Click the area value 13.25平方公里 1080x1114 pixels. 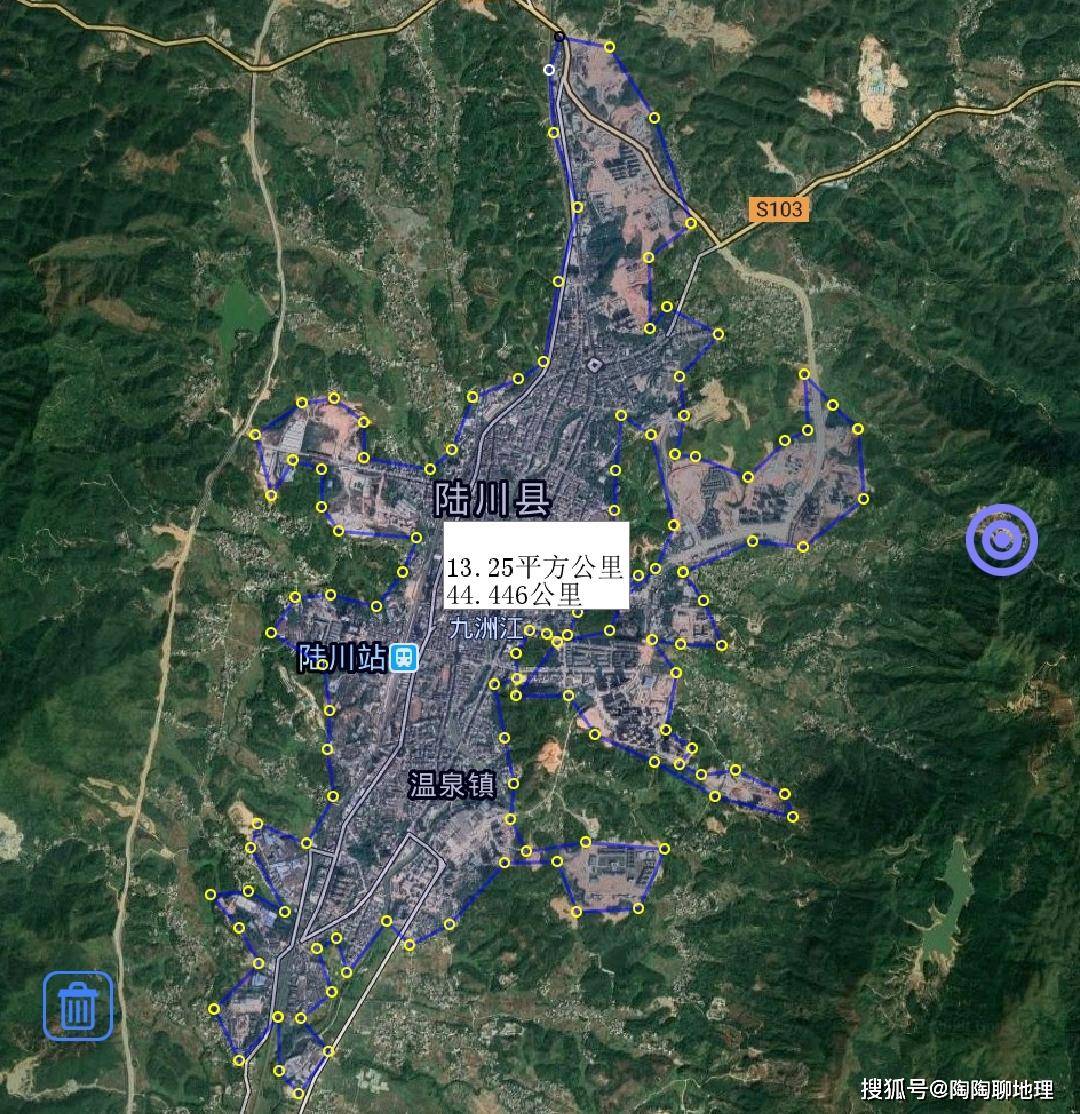click(536, 567)
